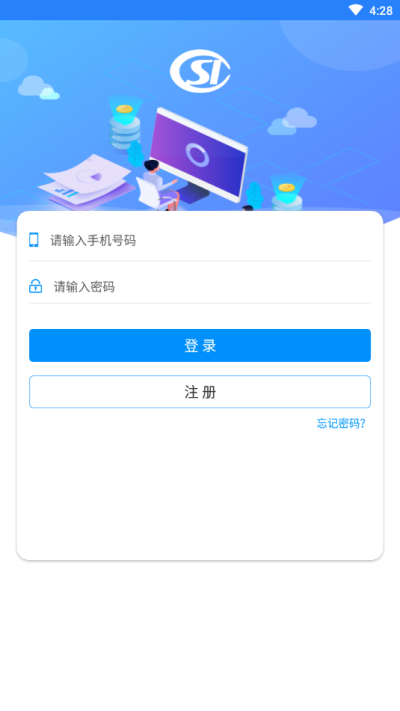Screen dimensions: 400x711
Task: Open the 忘记密码? forgot password link
Action: point(341,424)
